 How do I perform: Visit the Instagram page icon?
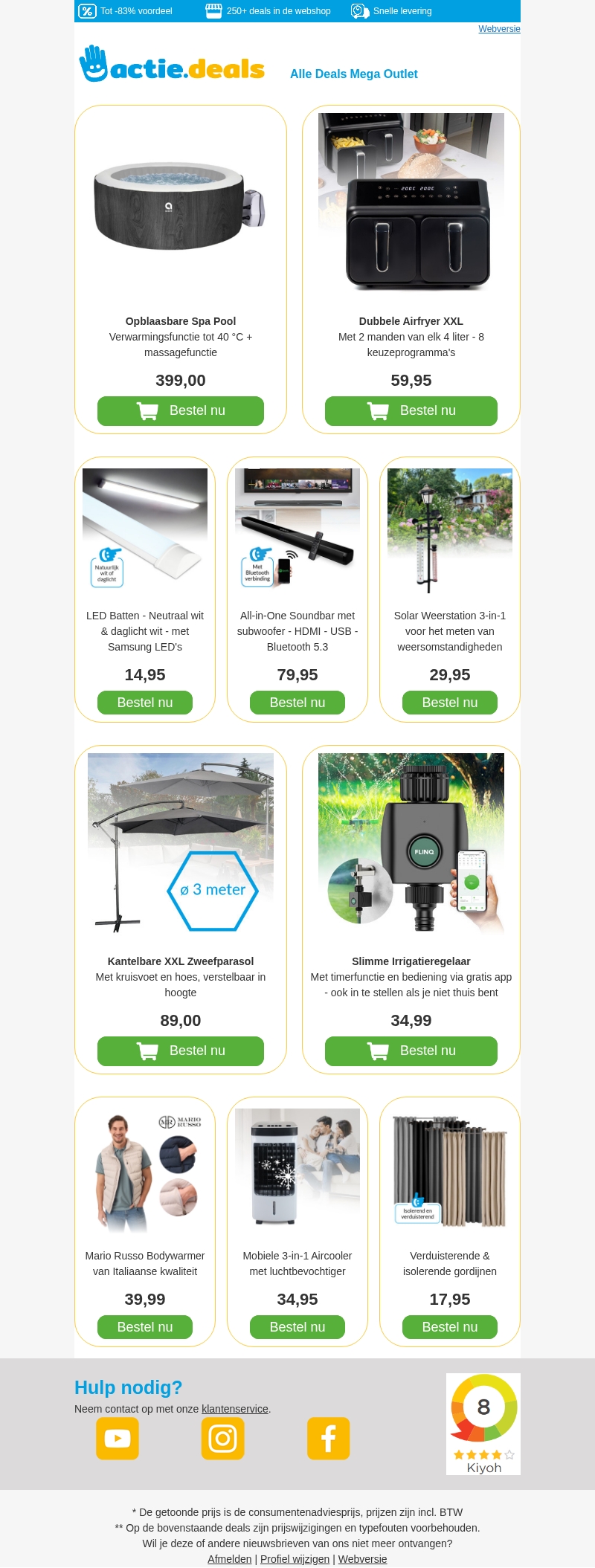click(x=223, y=1439)
